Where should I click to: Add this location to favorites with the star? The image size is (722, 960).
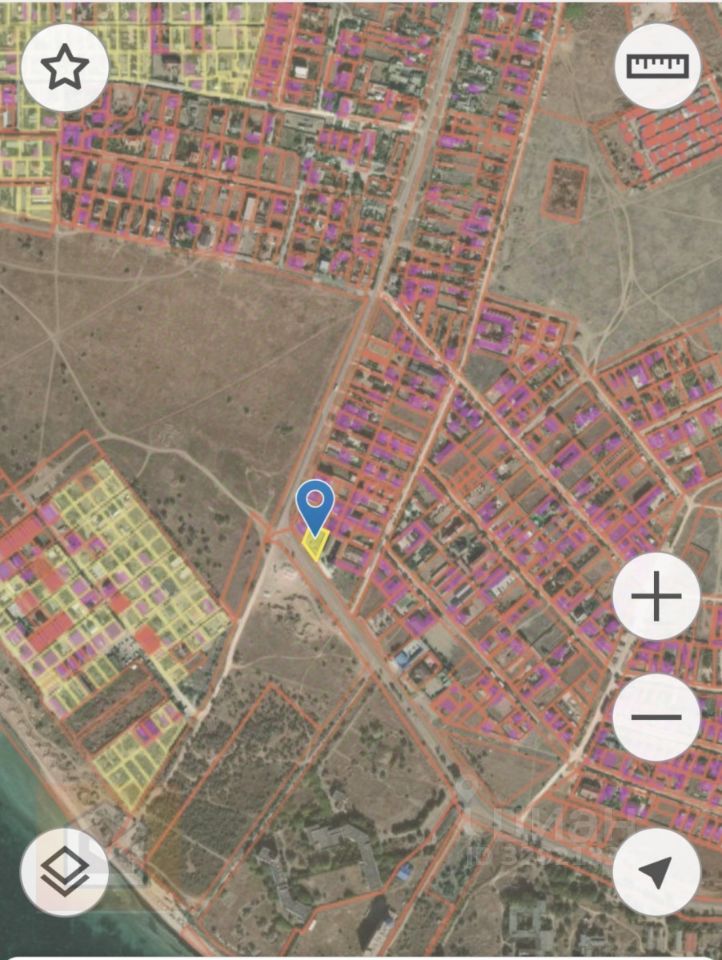click(65, 67)
